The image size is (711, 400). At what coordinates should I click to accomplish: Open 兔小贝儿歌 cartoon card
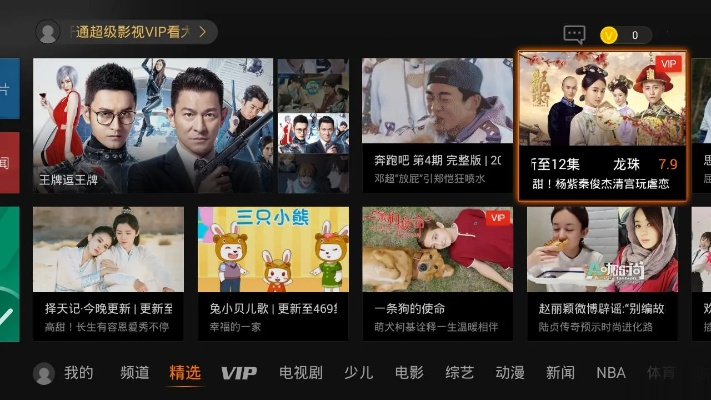coord(273,272)
